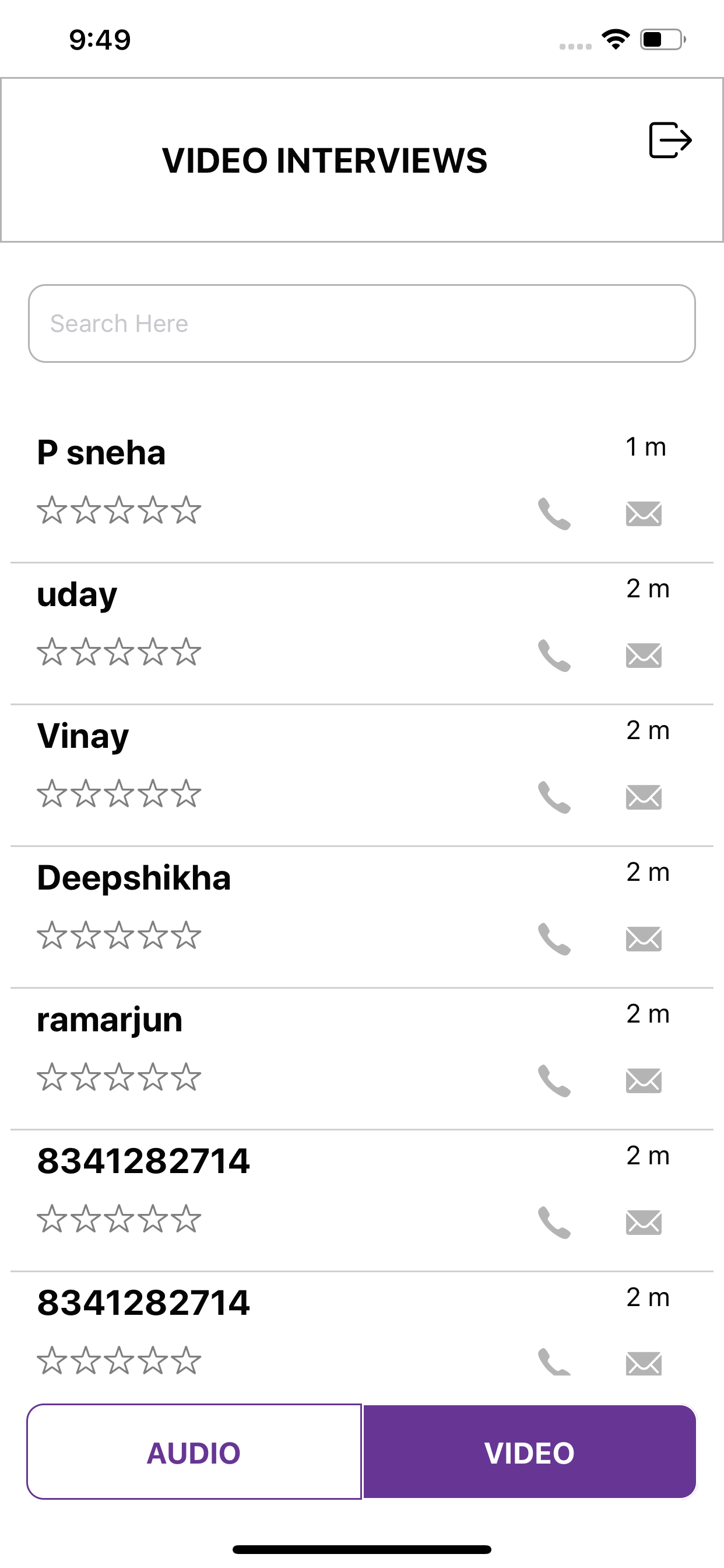
Task: Call ramarjun using the phone icon
Action: pos(554,1081)
